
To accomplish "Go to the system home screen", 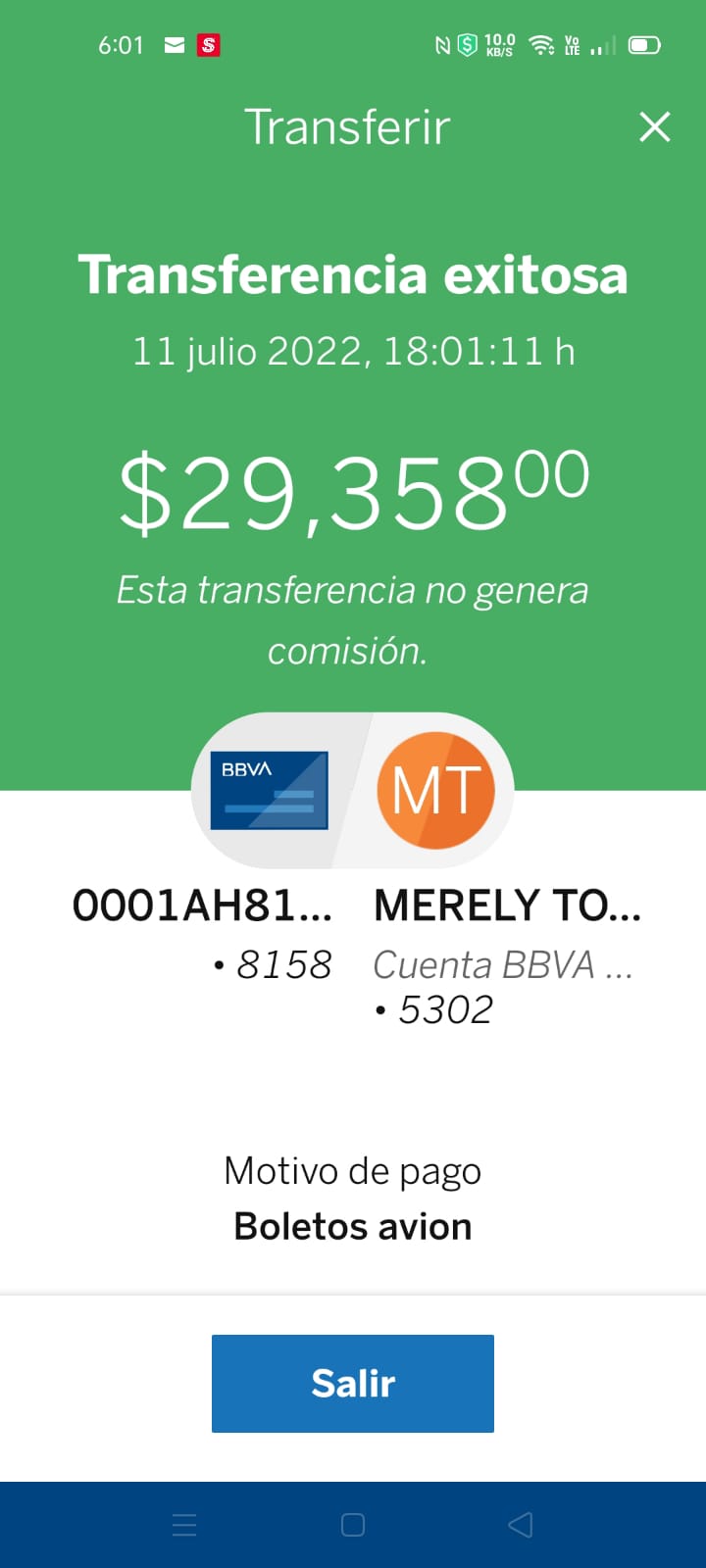I will (353, 1524).
